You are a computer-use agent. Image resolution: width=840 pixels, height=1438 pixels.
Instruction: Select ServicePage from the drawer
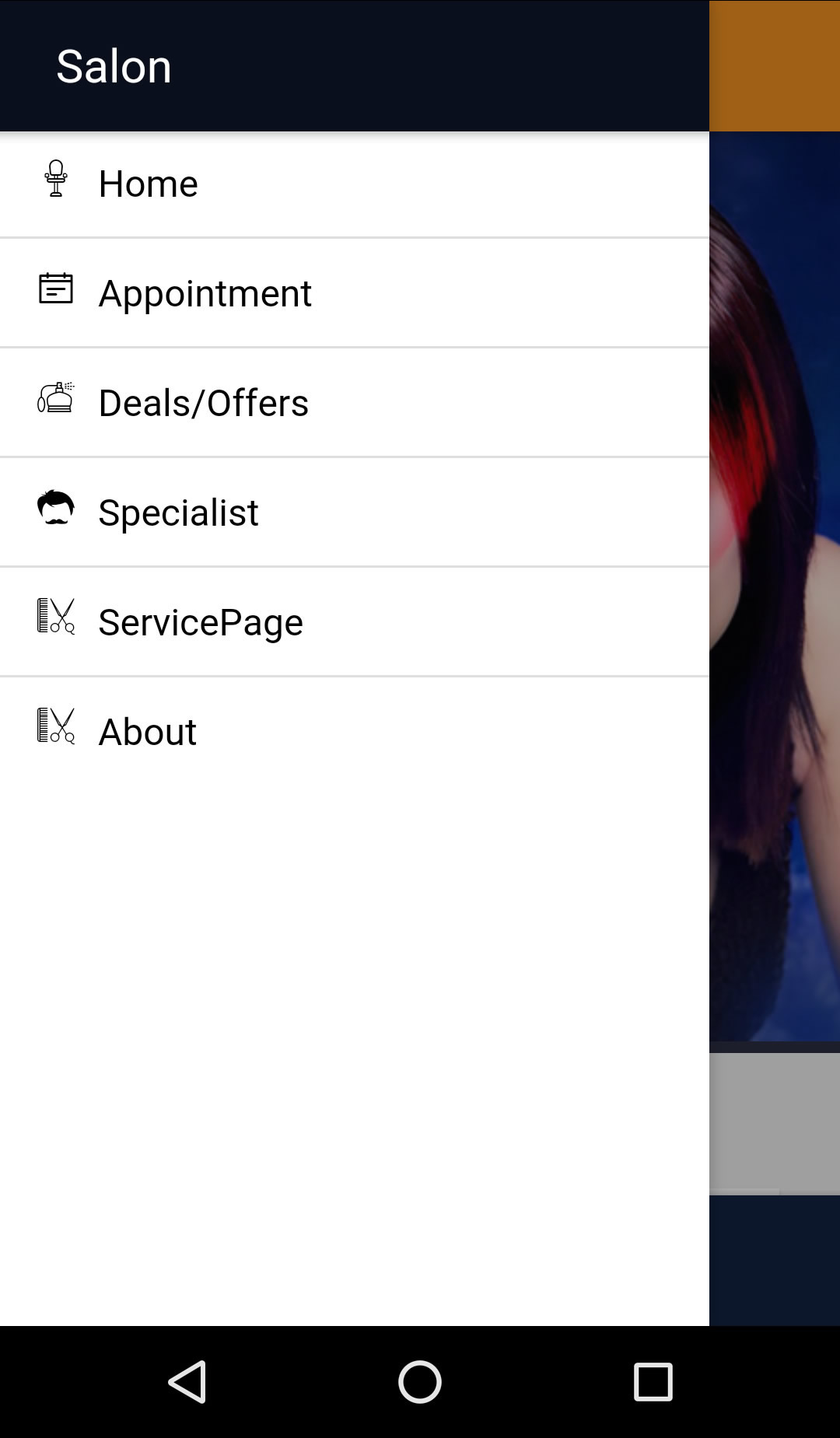[x=355, y=622]
